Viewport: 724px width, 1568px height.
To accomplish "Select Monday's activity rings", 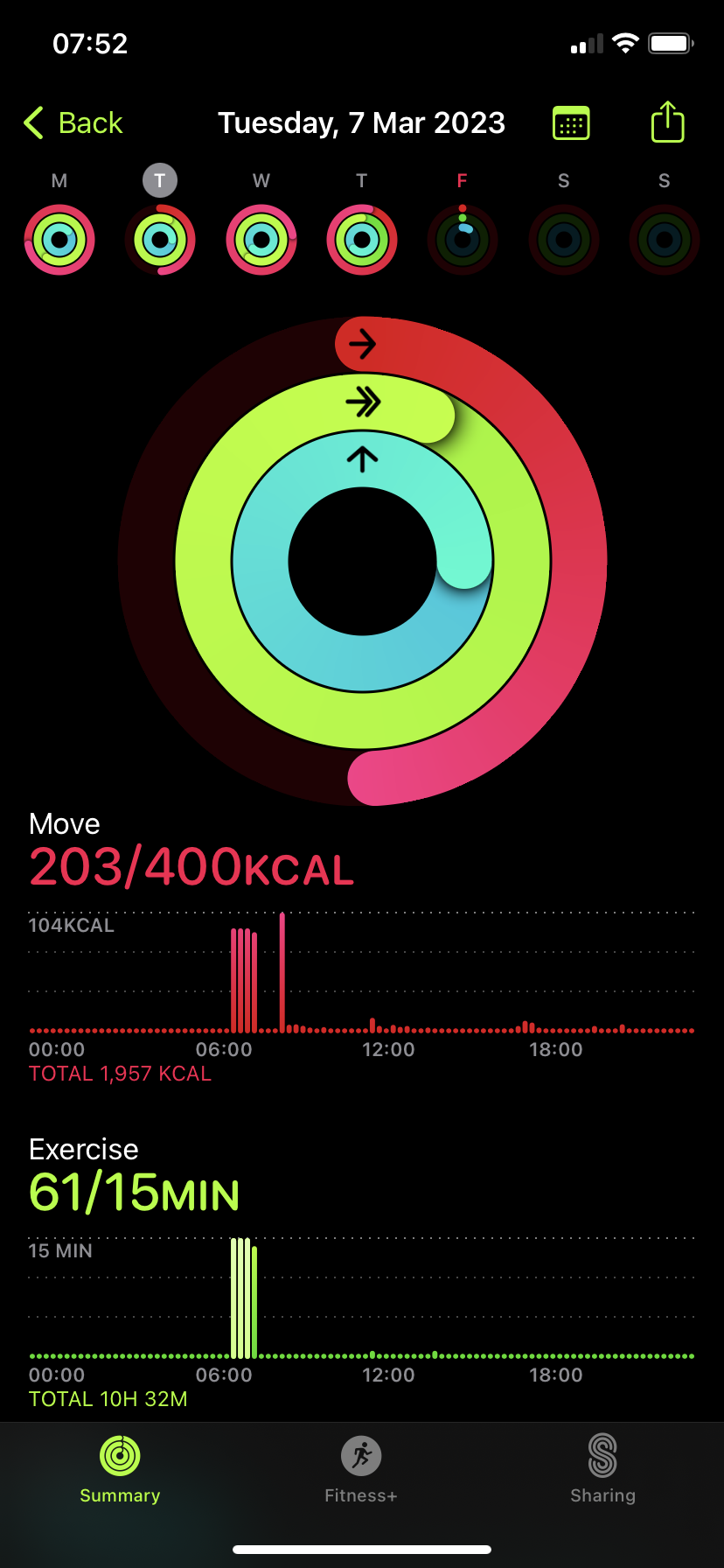I will [x=59, y=239].
